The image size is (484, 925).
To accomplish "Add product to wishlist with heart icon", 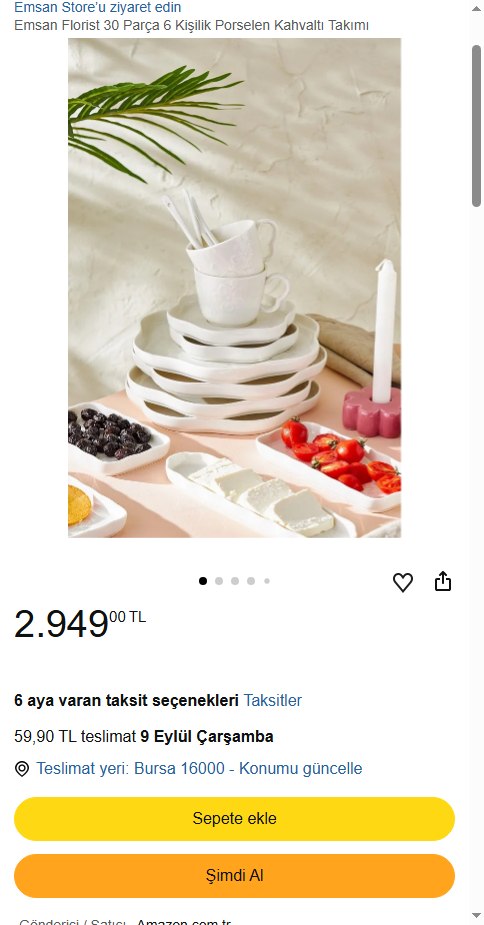I will 403,582.
